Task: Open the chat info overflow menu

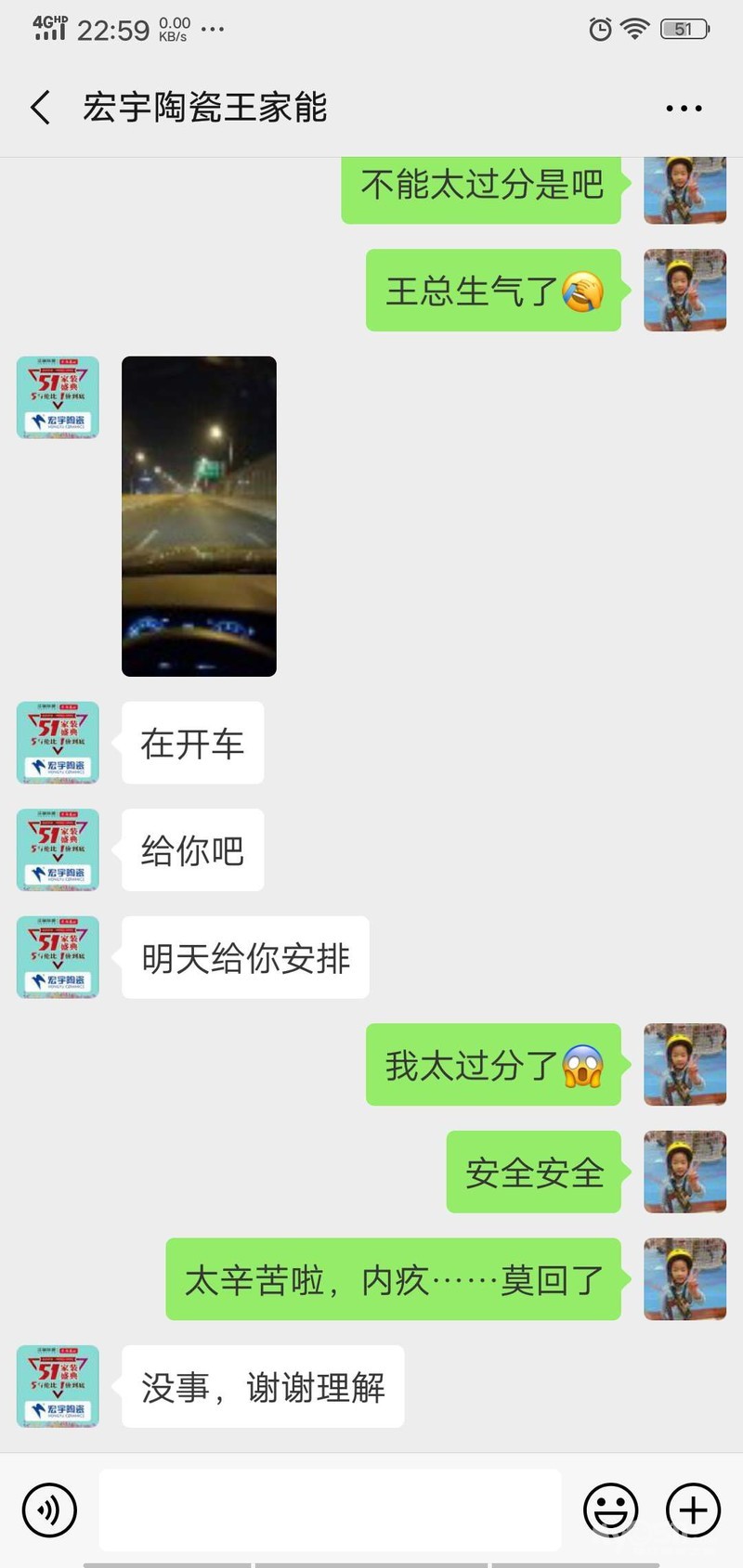Action: 684,109
